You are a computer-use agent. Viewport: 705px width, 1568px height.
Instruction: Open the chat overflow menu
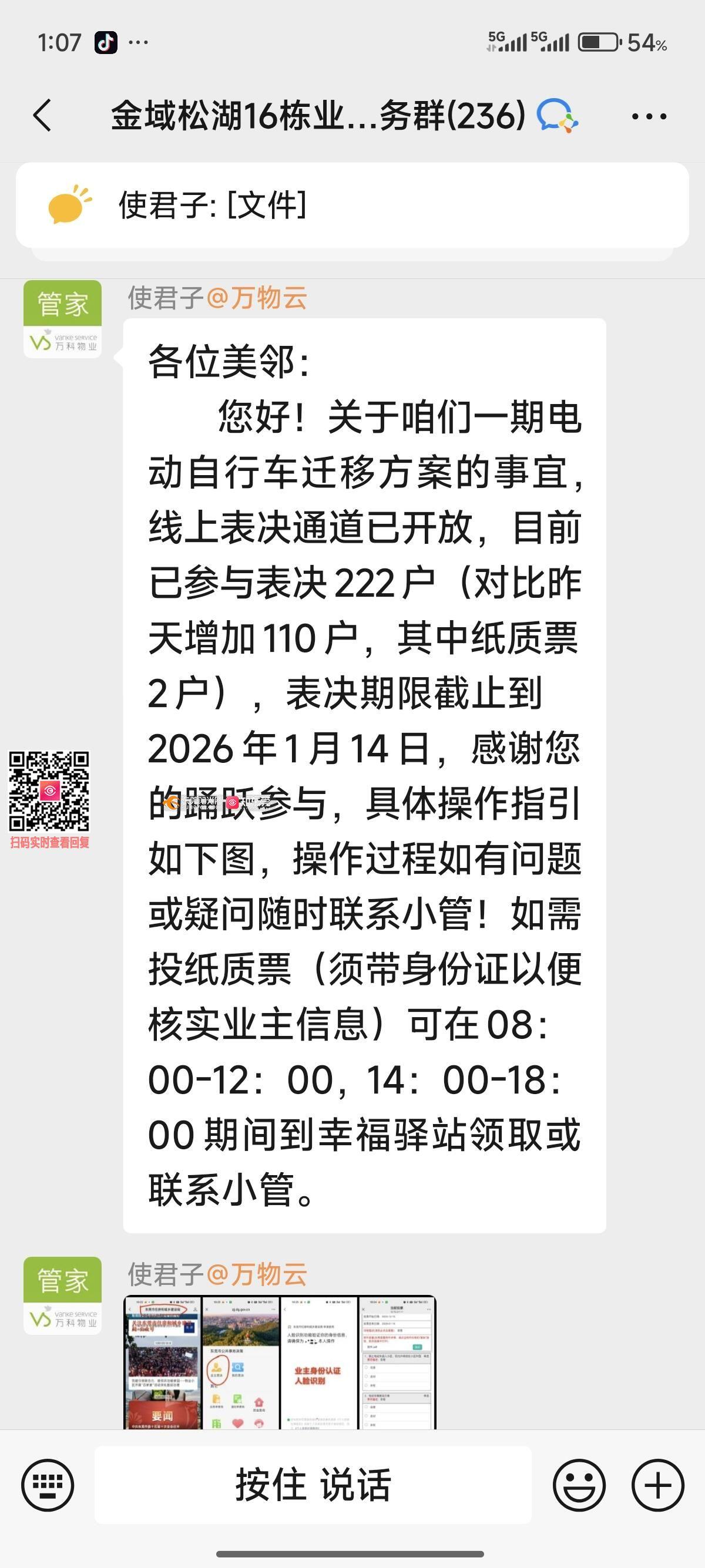649,116
